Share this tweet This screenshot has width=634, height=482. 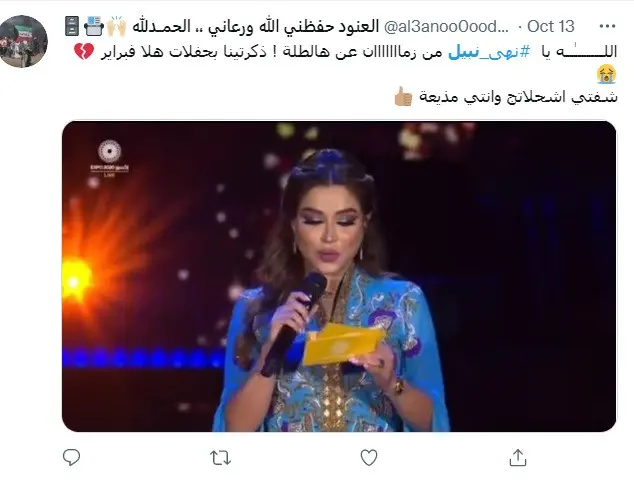tap(518, 457)
